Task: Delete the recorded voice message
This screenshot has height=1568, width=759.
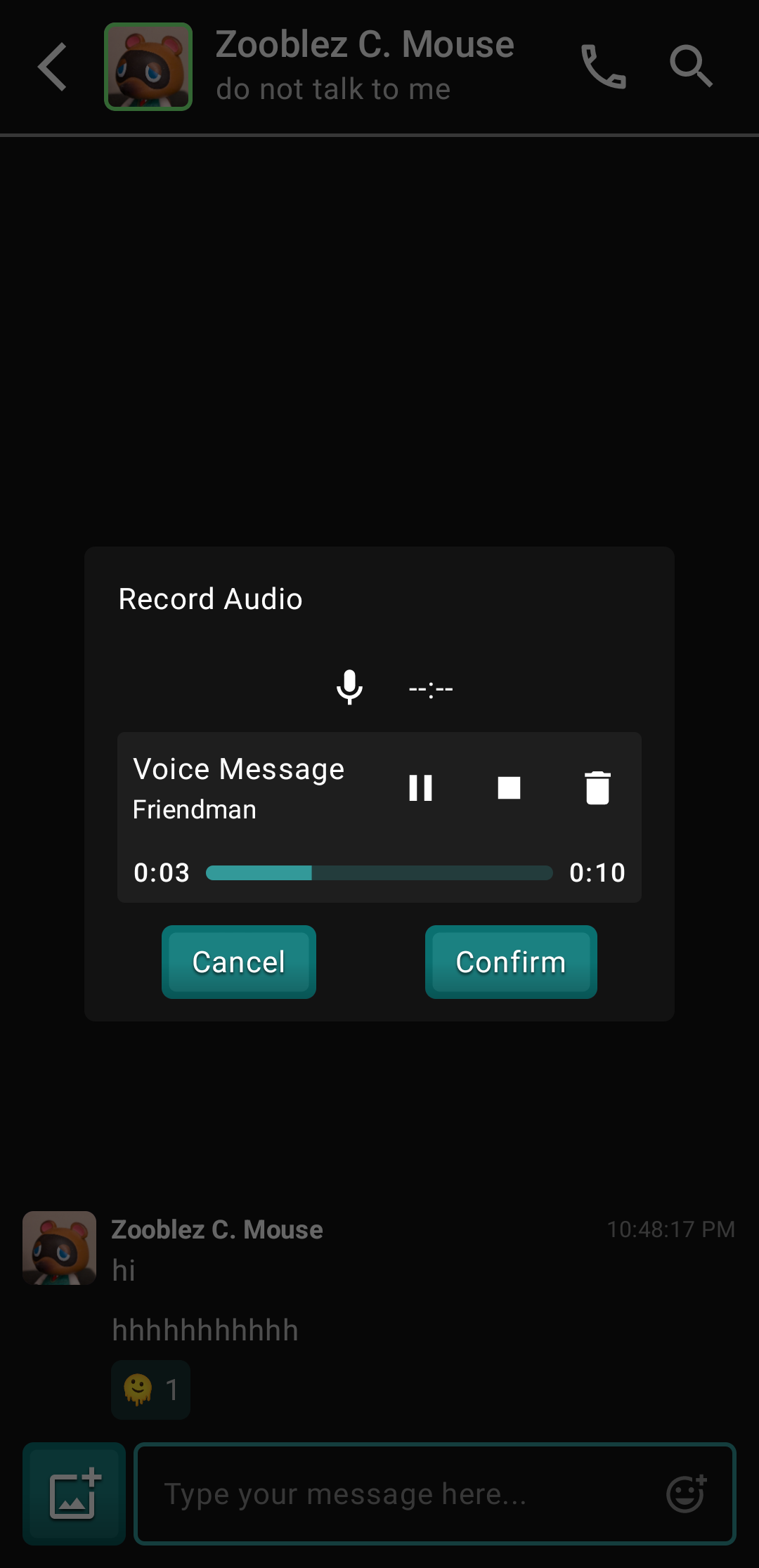Action: point(597,788)
